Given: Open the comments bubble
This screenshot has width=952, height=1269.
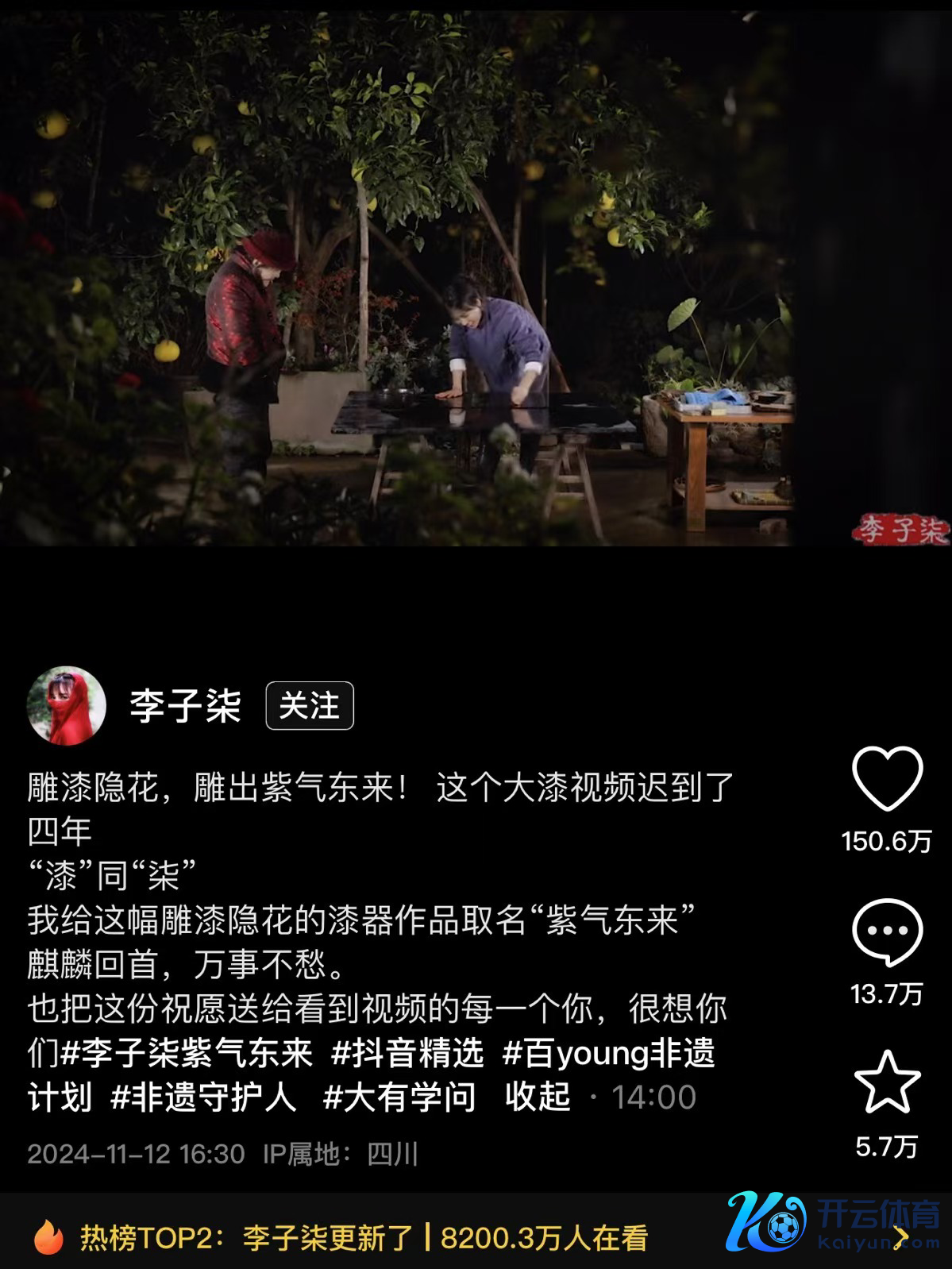Looking at the screenshot, I should pos(886,932).
